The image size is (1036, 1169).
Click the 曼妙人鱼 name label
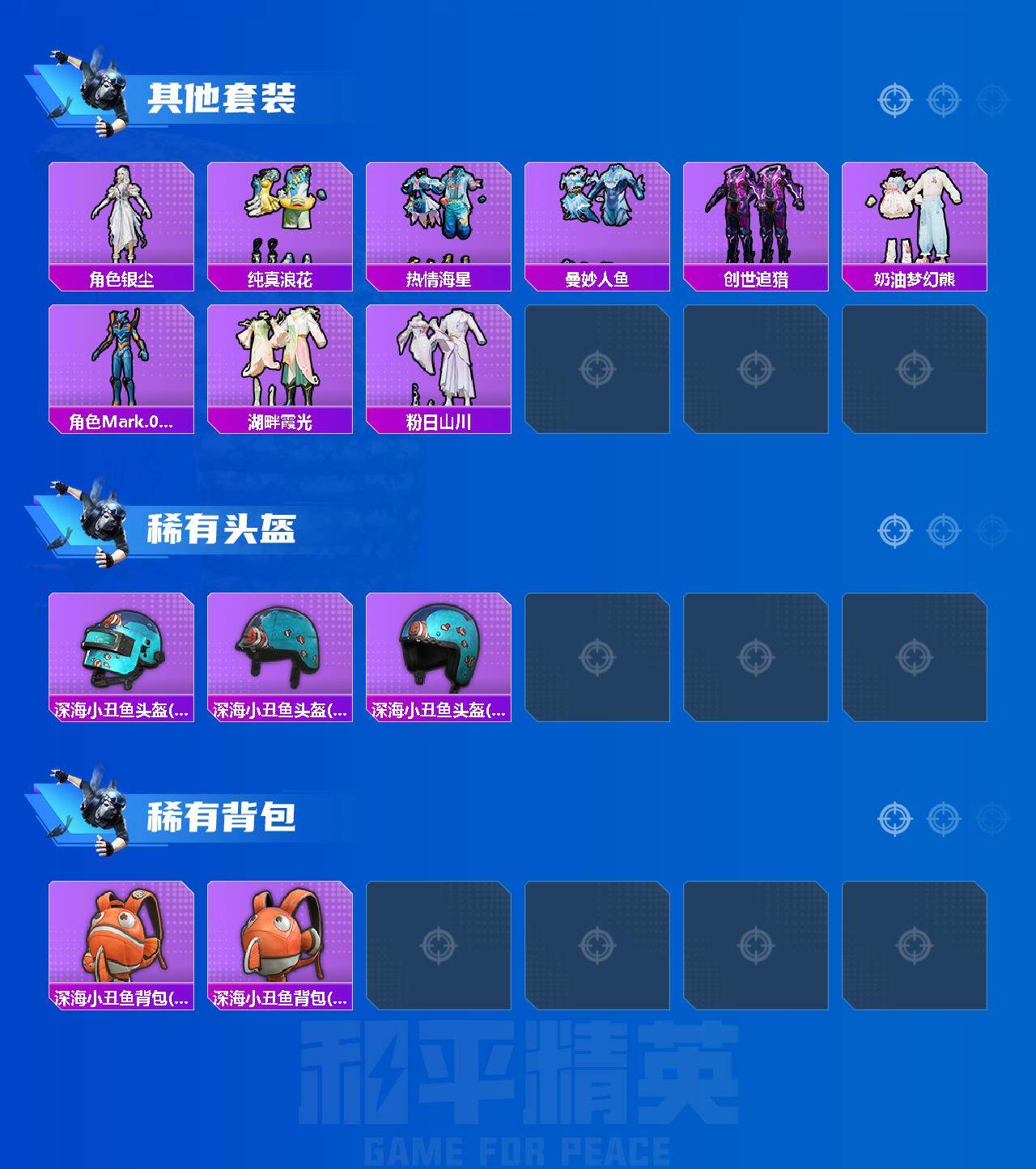pyautogui.click(x=597, y=278)
